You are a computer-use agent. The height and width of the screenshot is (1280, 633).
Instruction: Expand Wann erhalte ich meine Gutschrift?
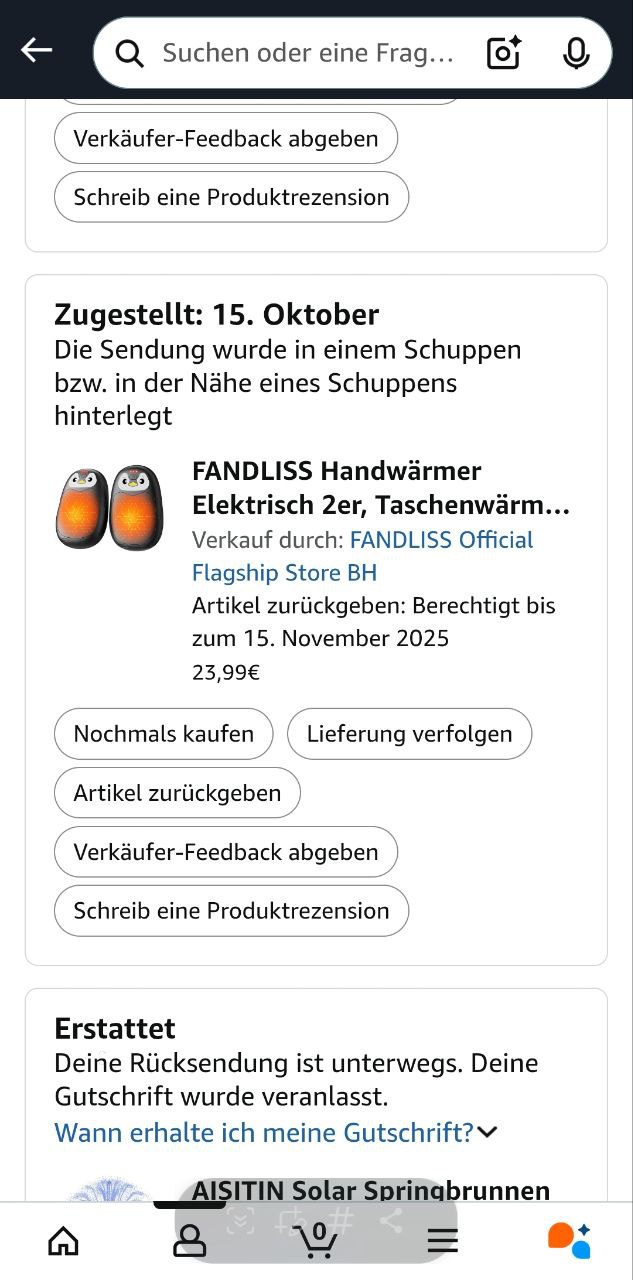pyautogui.click(x=275, y=1133)
